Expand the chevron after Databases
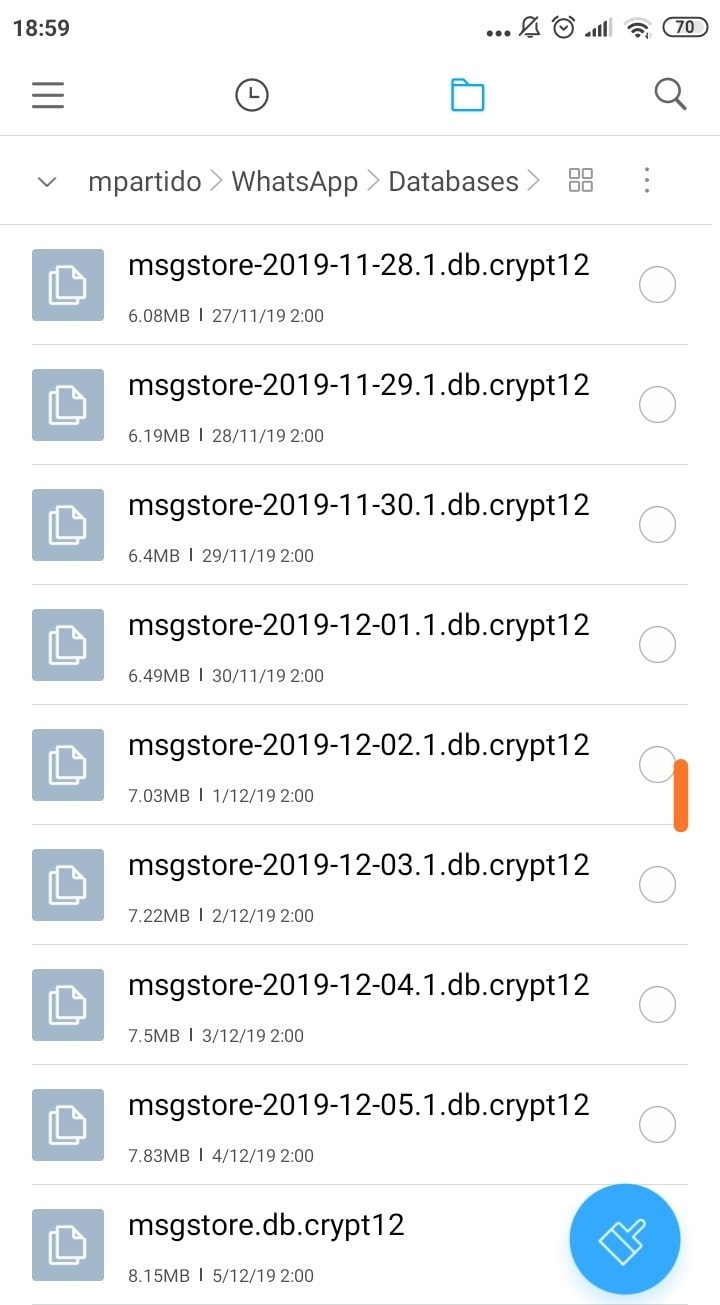The height and width of the screenshot is (1305, 720). click(x=534, y=181)
